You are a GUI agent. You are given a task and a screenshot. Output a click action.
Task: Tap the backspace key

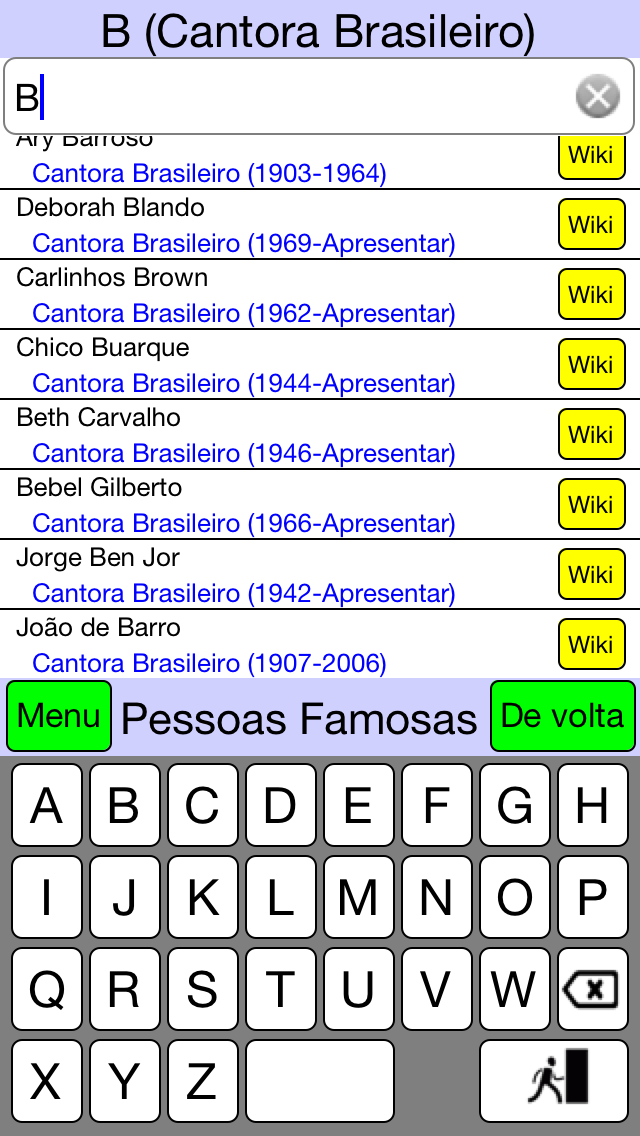pos(593,989)
